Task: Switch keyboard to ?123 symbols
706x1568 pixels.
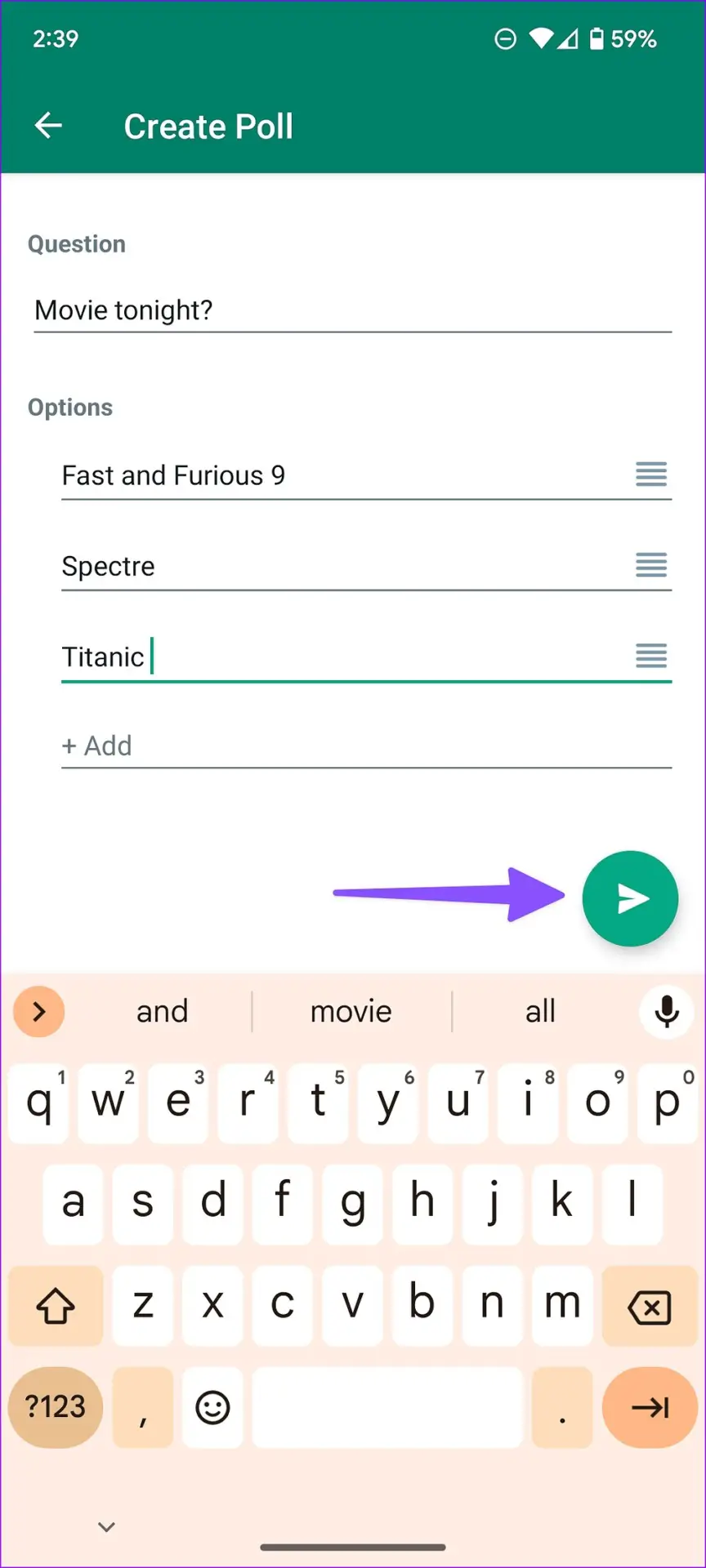Action: [55, 1407]
